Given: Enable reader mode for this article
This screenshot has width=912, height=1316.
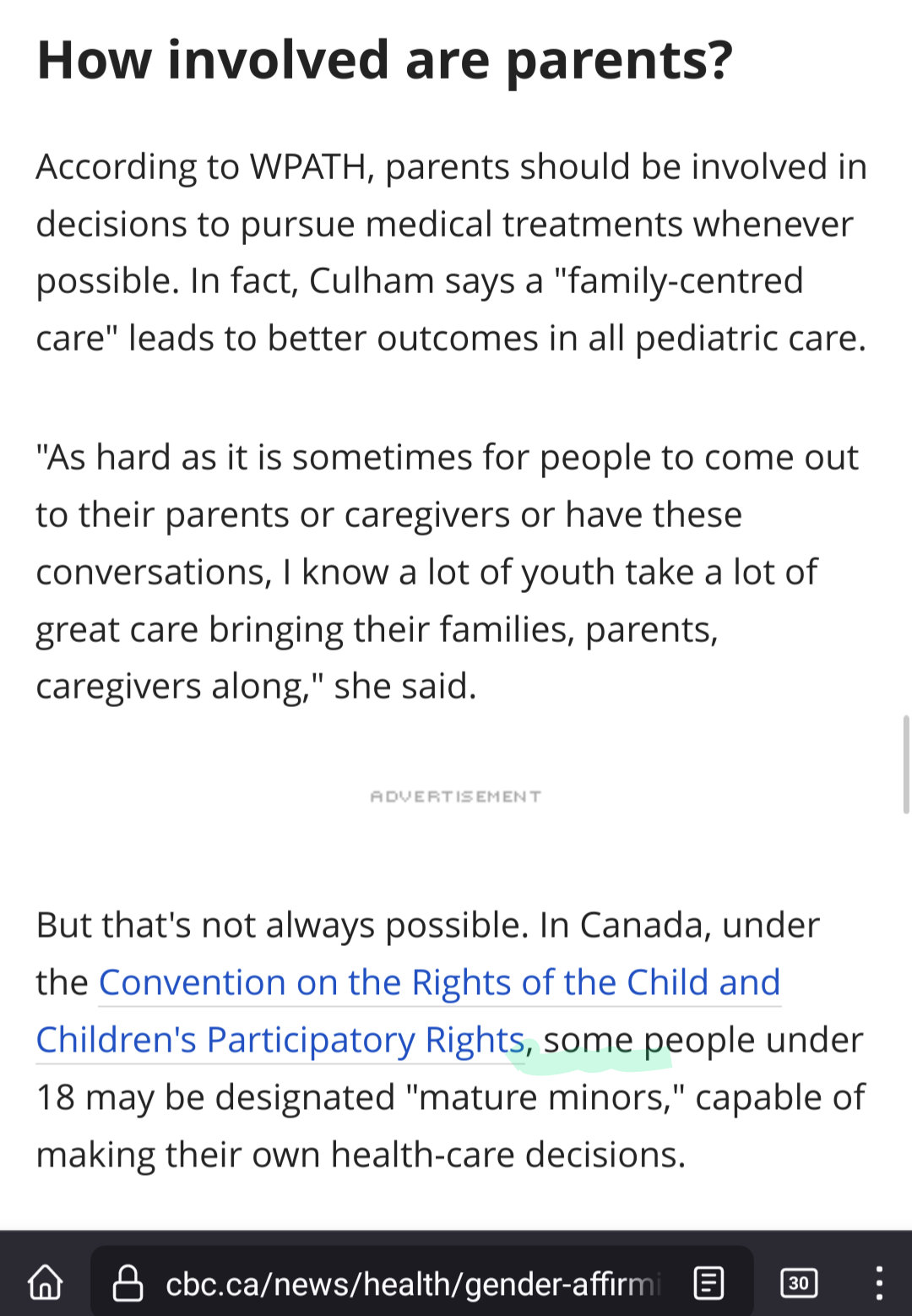Looking at the screenshot, I should coord(708,1283).
